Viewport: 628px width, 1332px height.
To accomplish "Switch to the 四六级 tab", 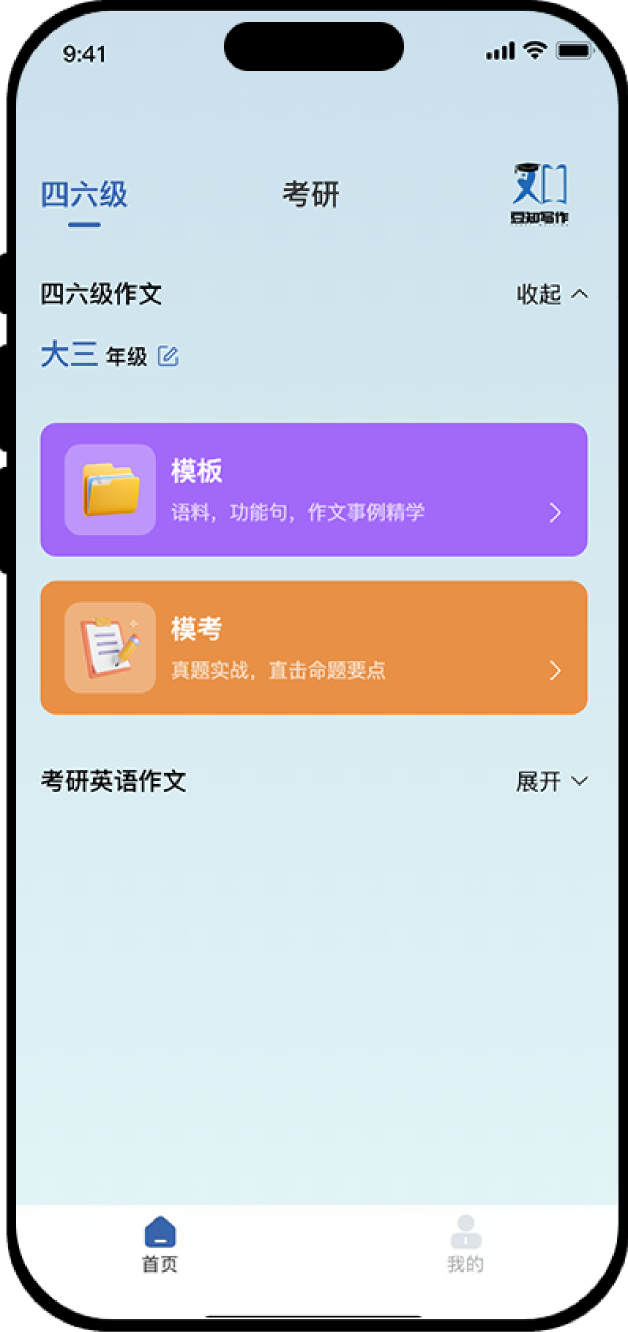I will pos(84,194).
